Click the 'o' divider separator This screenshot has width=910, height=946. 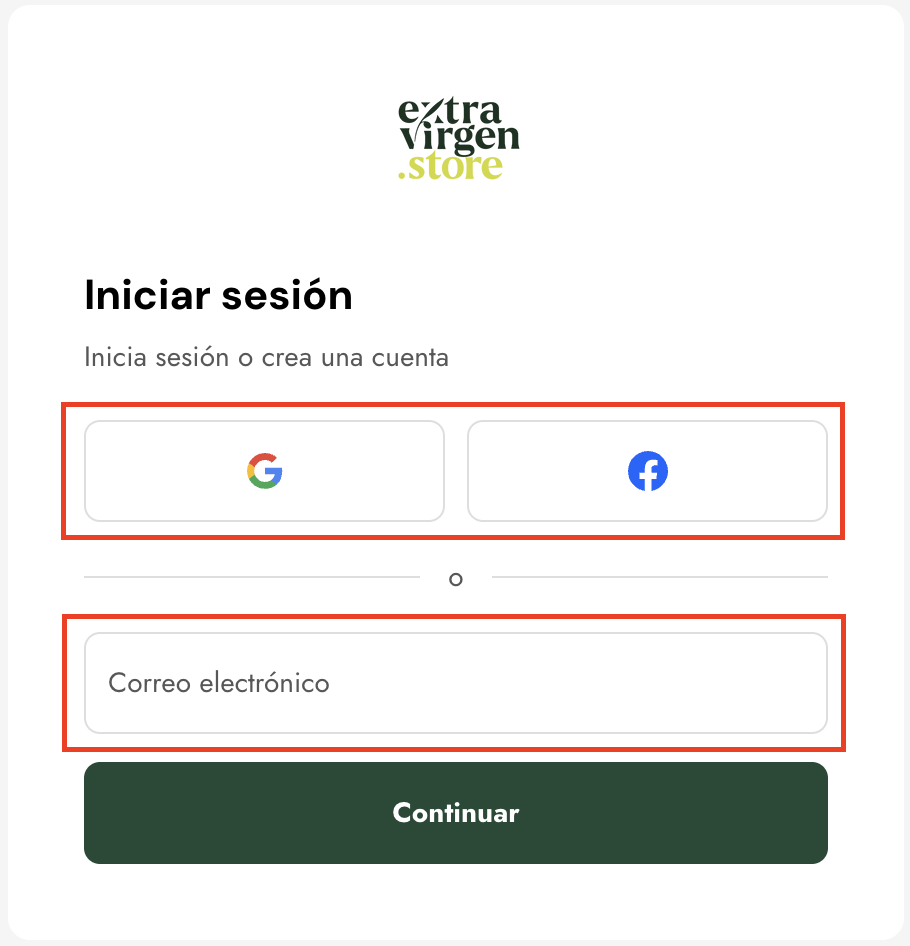click(456, 579)
